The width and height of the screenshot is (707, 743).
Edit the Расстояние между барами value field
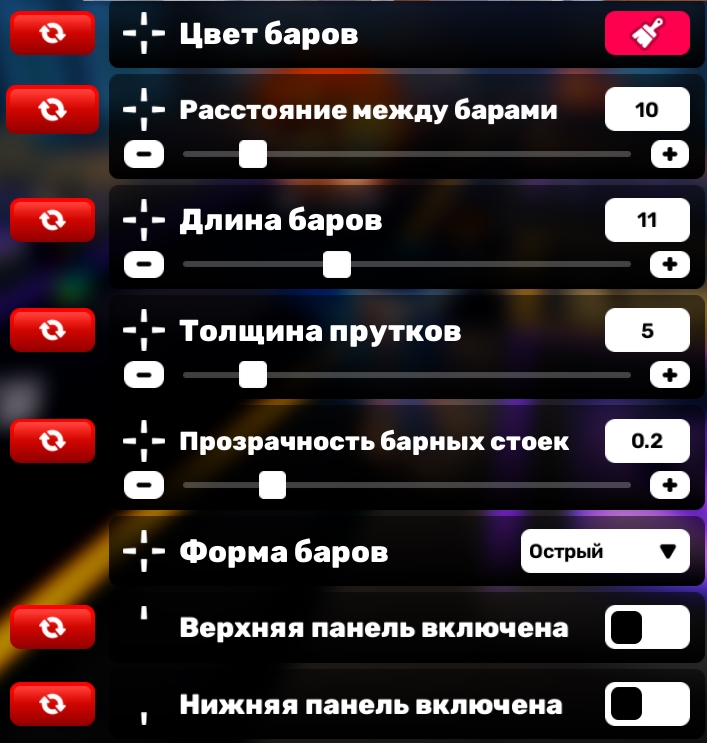(647, 109)
